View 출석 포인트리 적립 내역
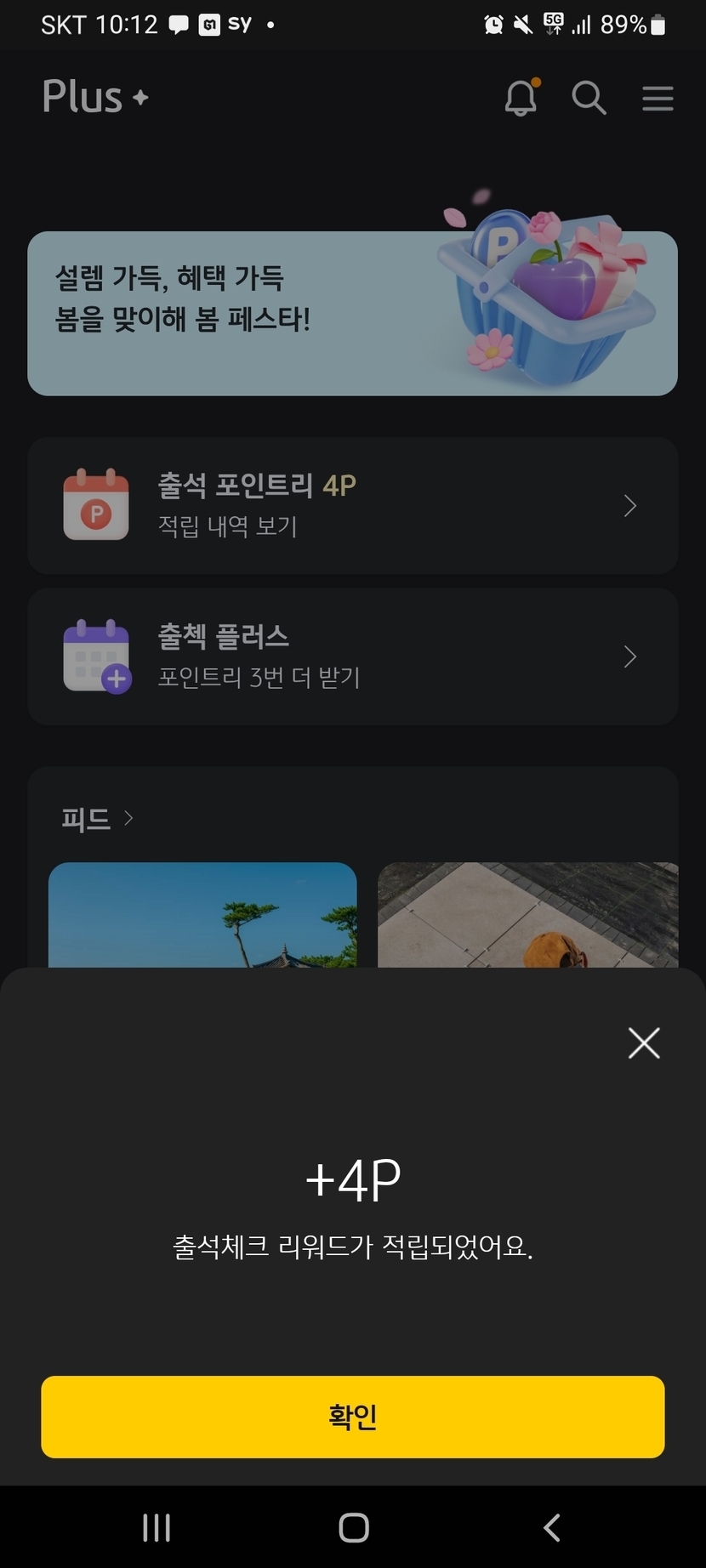Screen dimensions: 706x1568 click(x=352, y=505)
